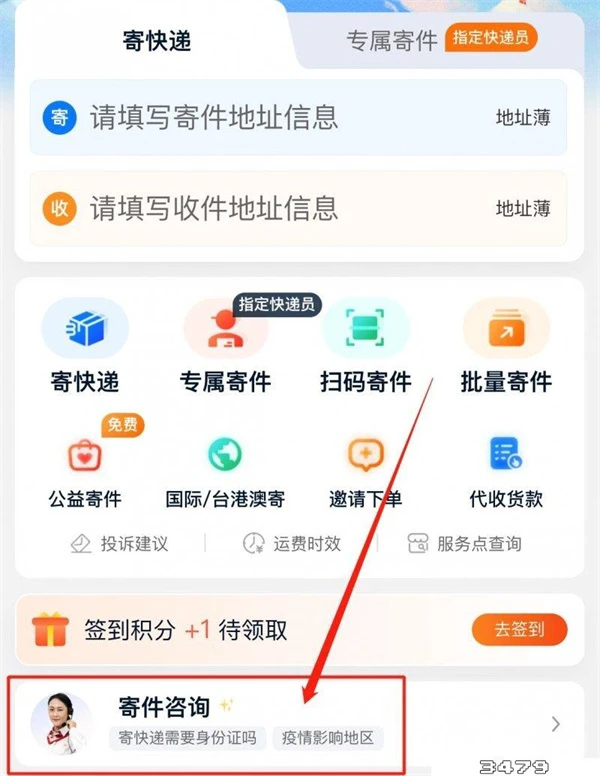This screenshot has height=776, width=600.
Task: Switch to the 寄快递 tab
Action: coord(155,41)
